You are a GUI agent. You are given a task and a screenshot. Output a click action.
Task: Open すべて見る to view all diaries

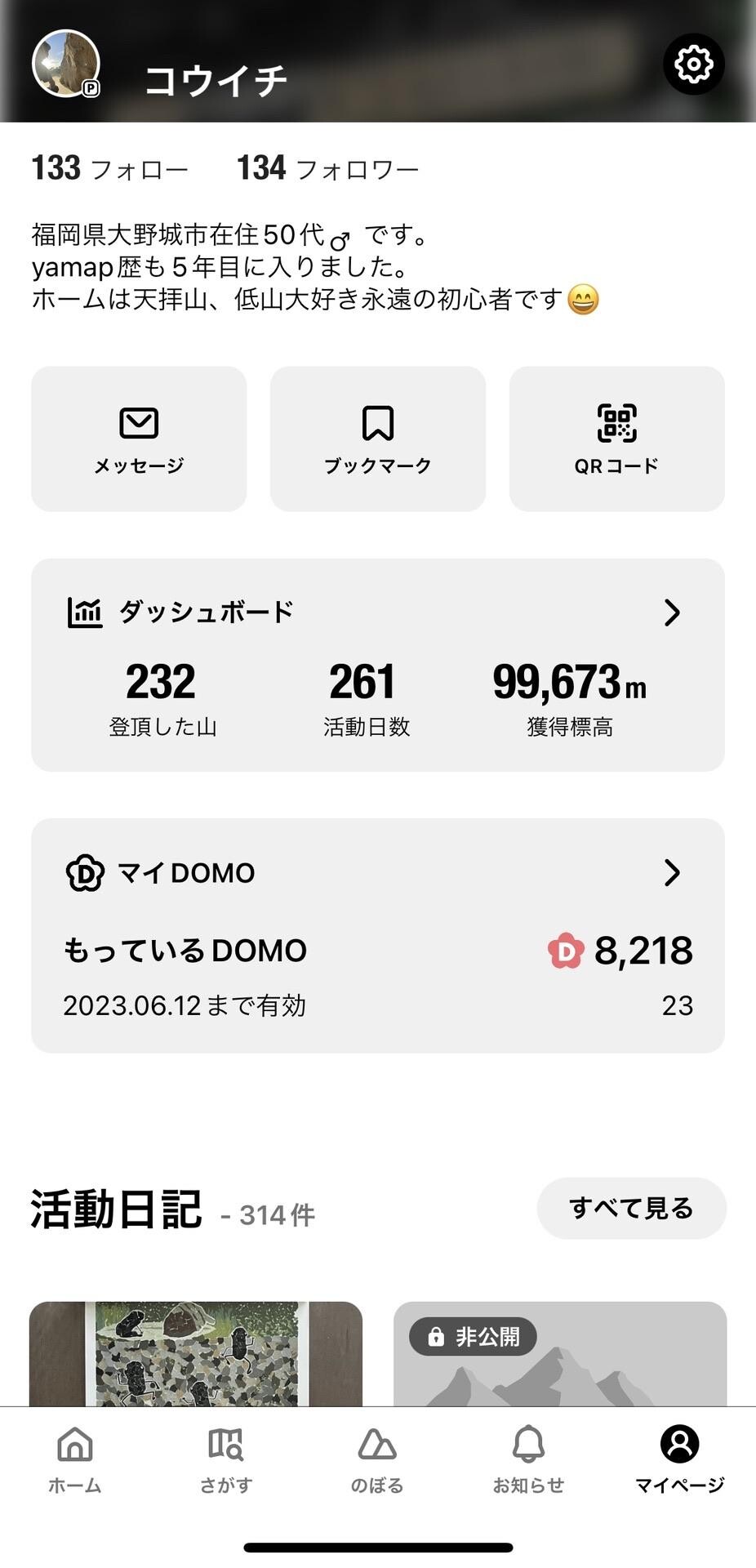coord(631,1209)
